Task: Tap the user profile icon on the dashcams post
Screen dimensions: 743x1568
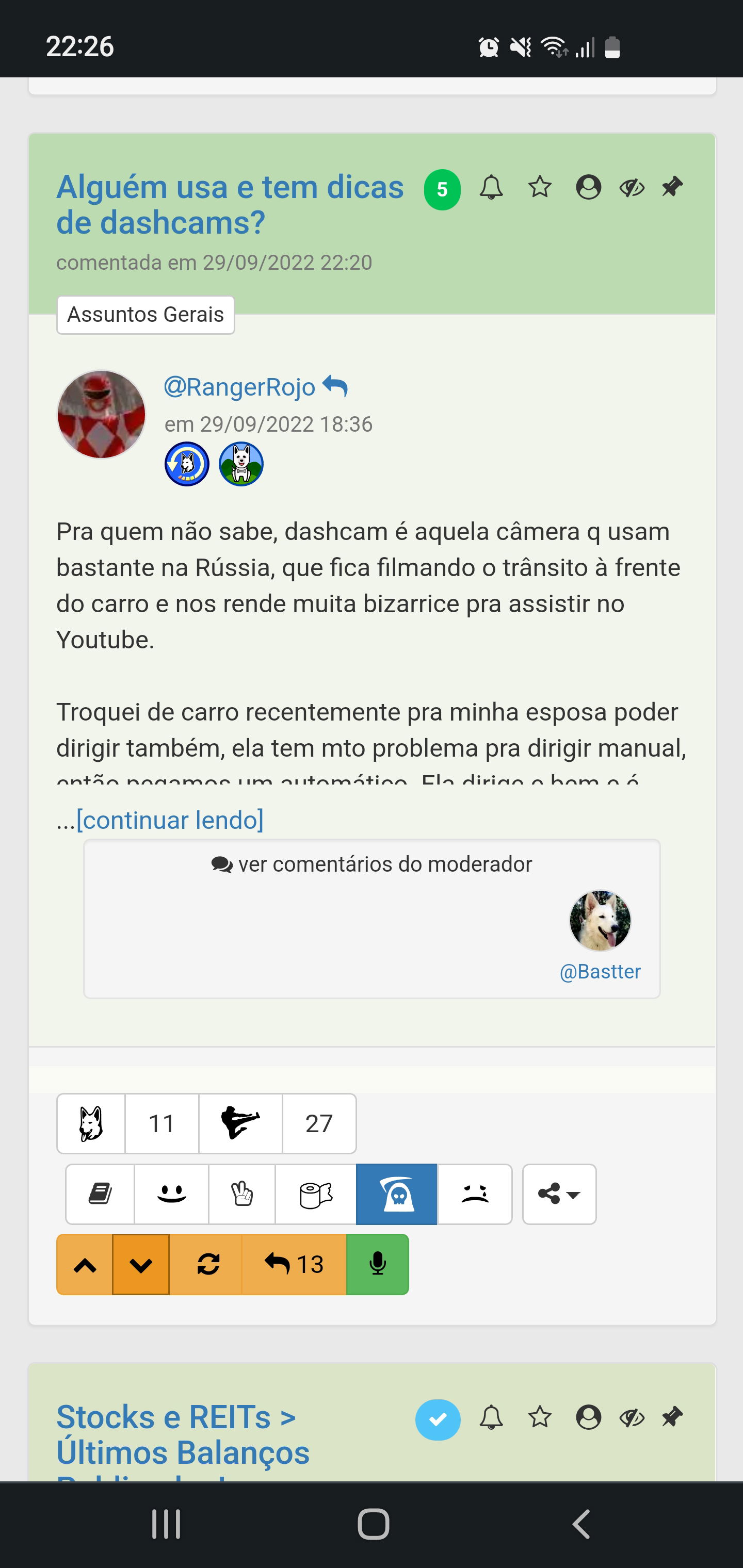Action: 588,187
